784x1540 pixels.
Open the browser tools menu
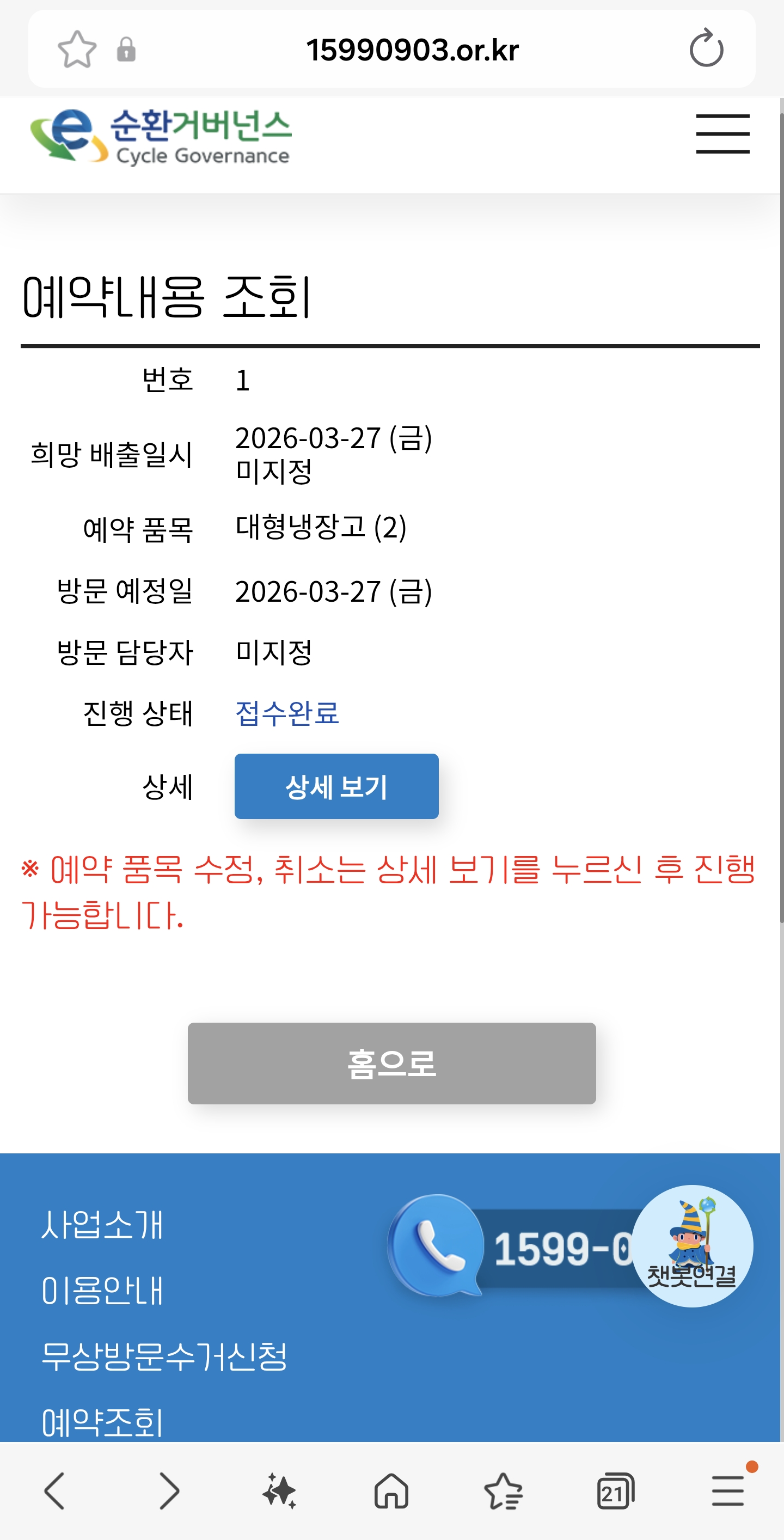(727, 1491)
